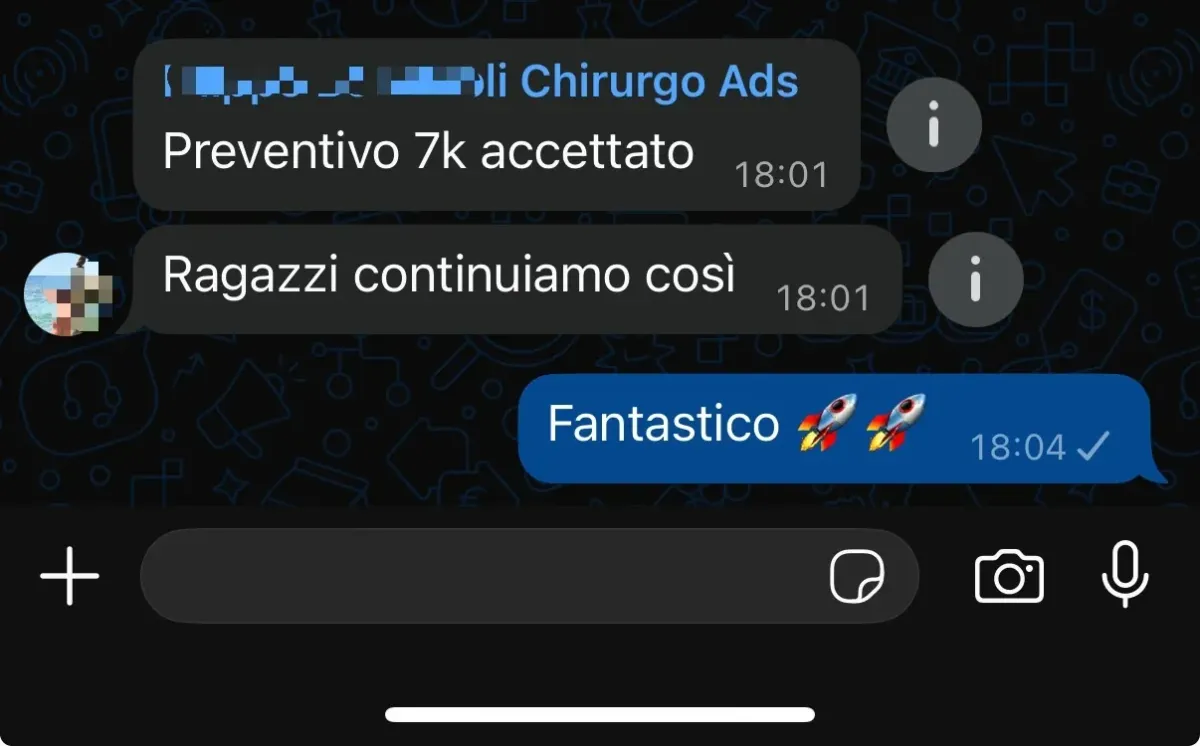Tap the sender name ending in Chirurgo Ads
The image size is (1200, 746).
click(x=482, y=83)
